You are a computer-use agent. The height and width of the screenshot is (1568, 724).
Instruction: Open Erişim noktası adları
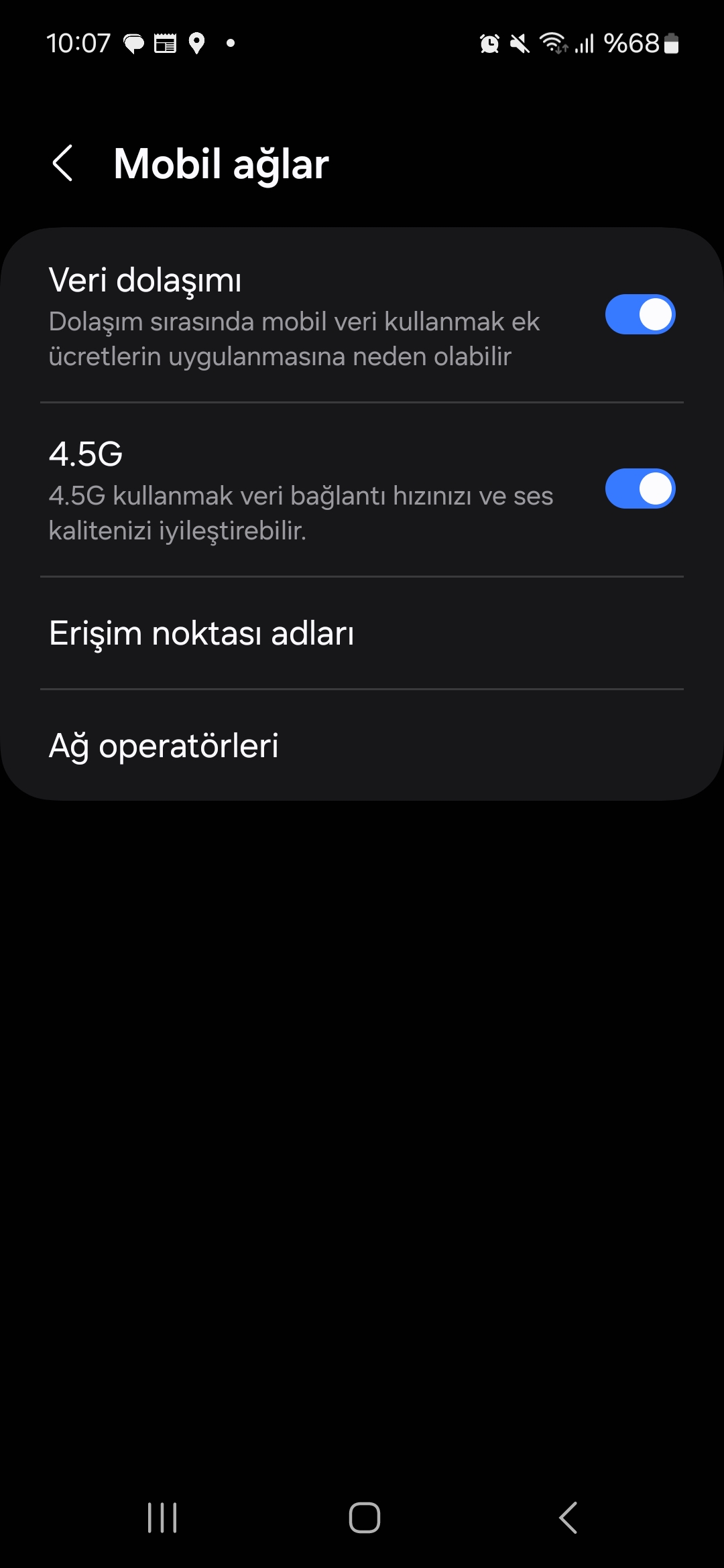coord(362,633)
